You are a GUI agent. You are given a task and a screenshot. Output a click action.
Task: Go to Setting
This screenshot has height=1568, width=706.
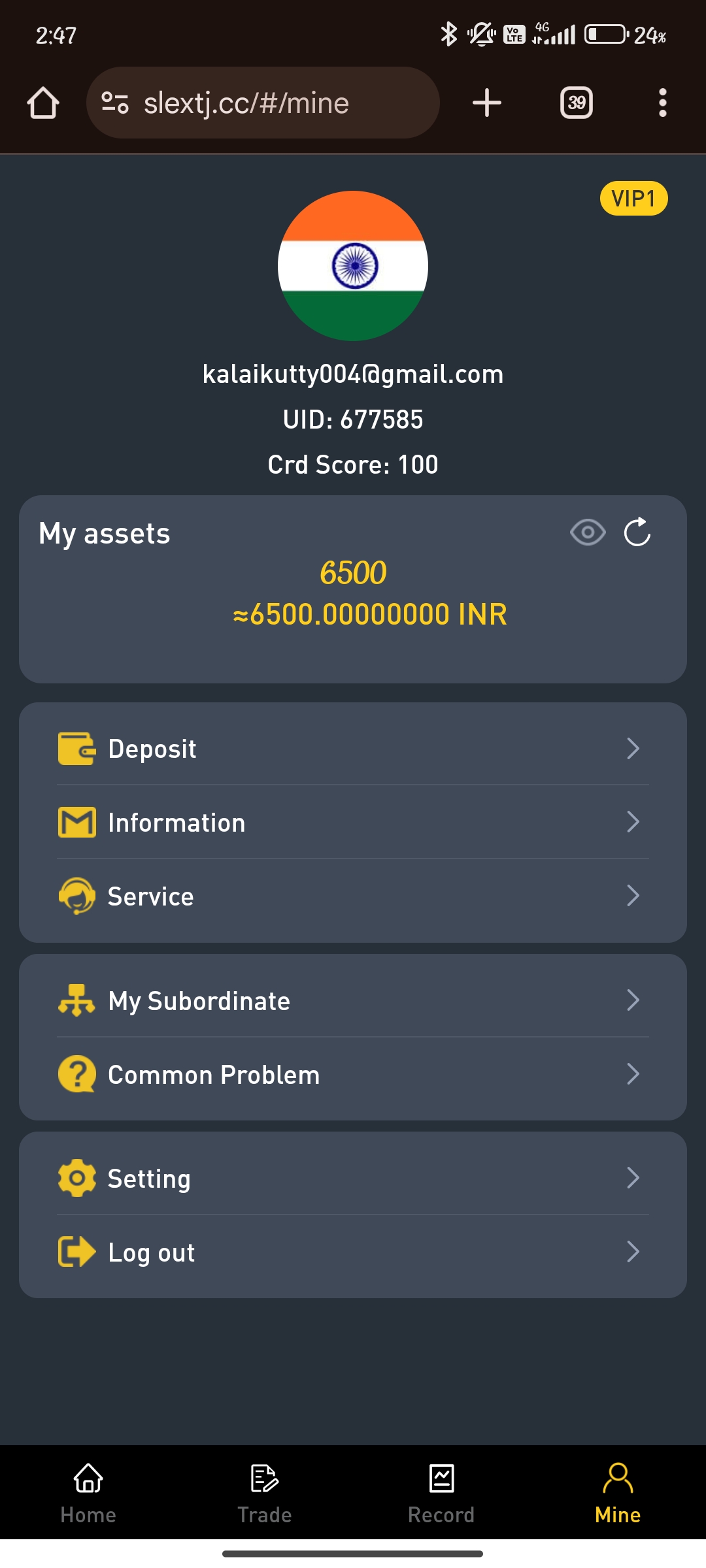point(353,1179)
